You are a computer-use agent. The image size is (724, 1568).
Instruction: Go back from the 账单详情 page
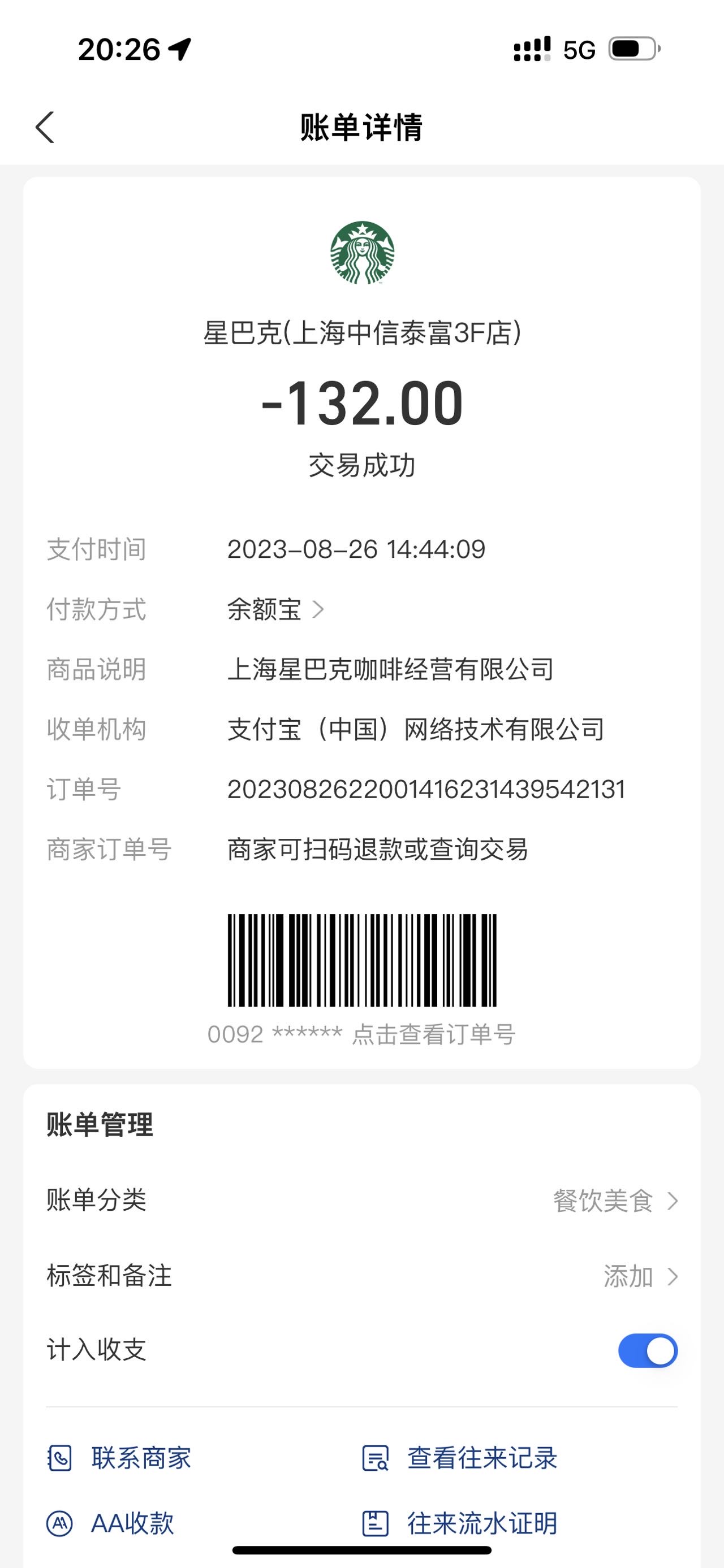pyautogui.click(x=45, y=127)
